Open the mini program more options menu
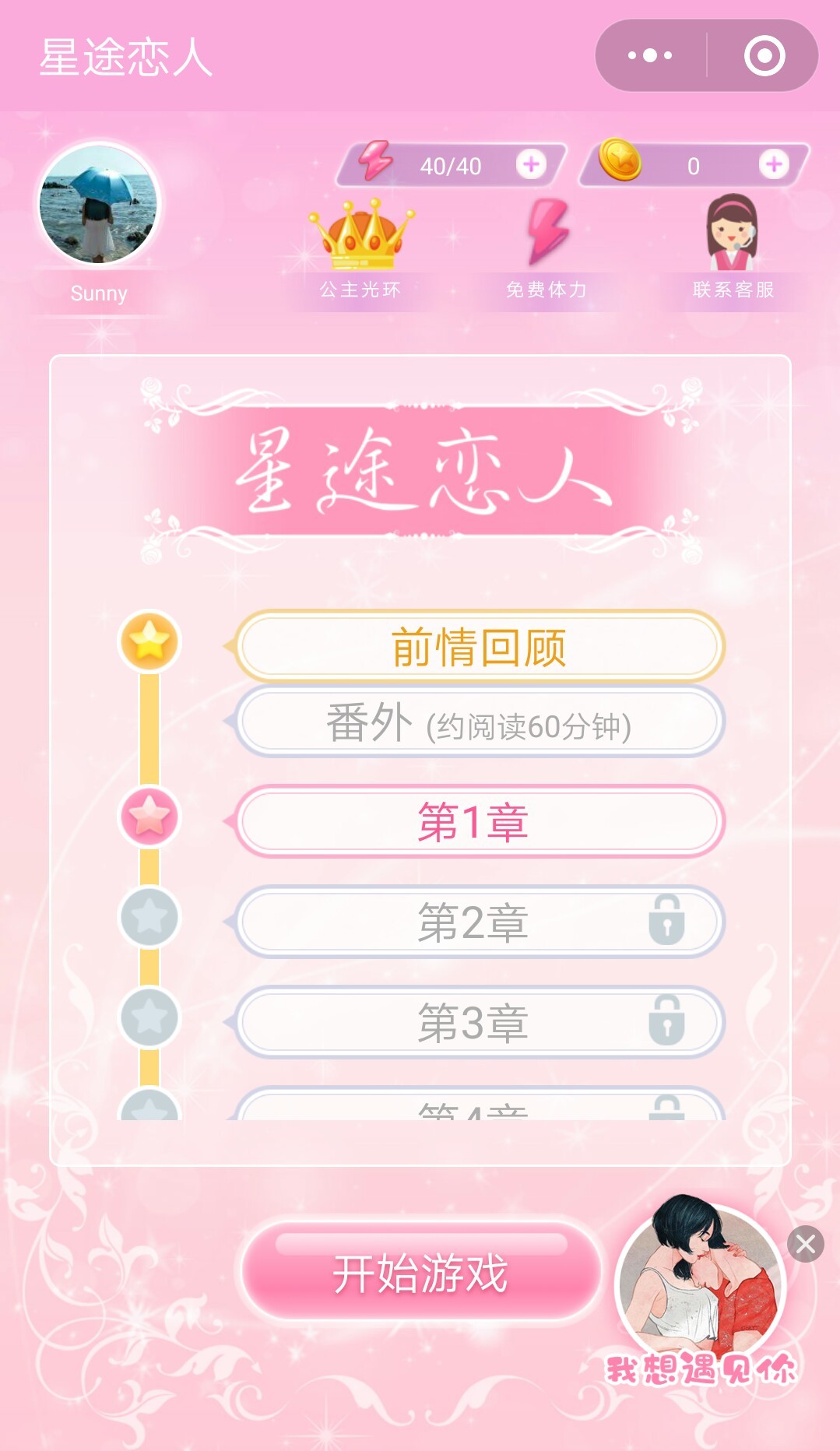 (650, 55)
